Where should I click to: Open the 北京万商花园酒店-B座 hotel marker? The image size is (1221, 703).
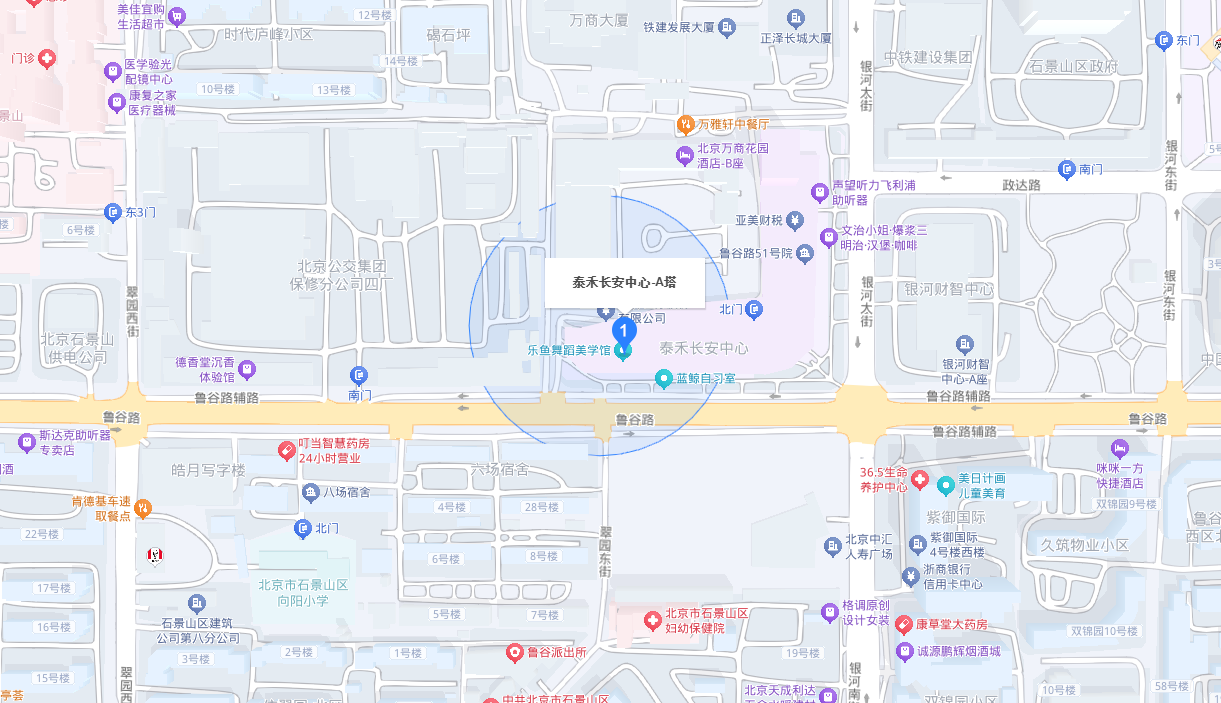[684, 155]
